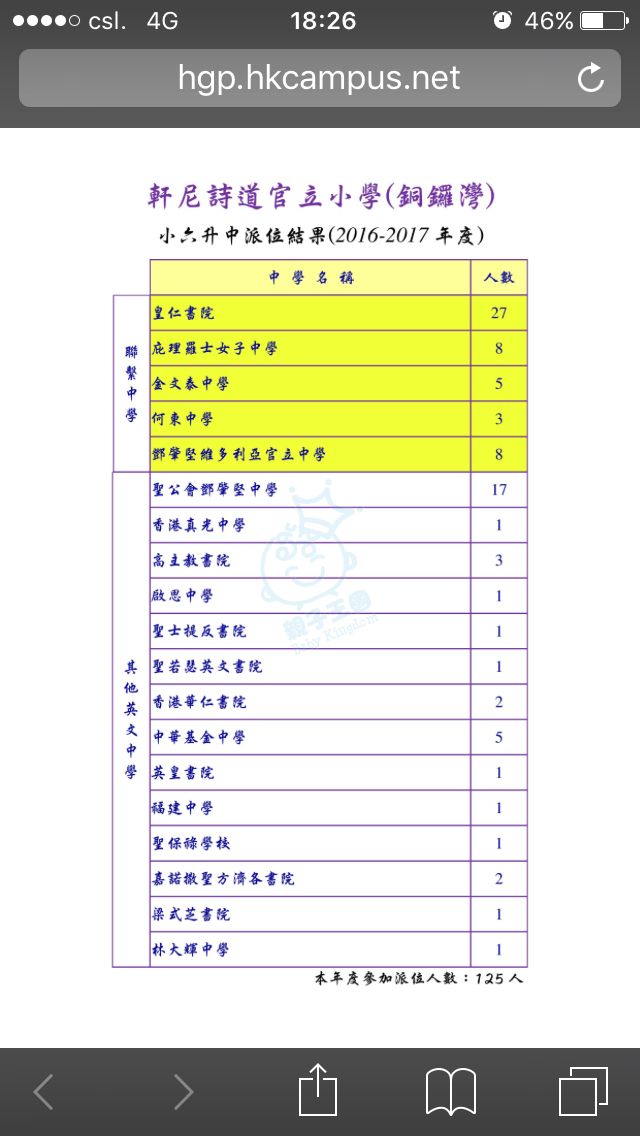Show all open tabs

click(583, 1092)
